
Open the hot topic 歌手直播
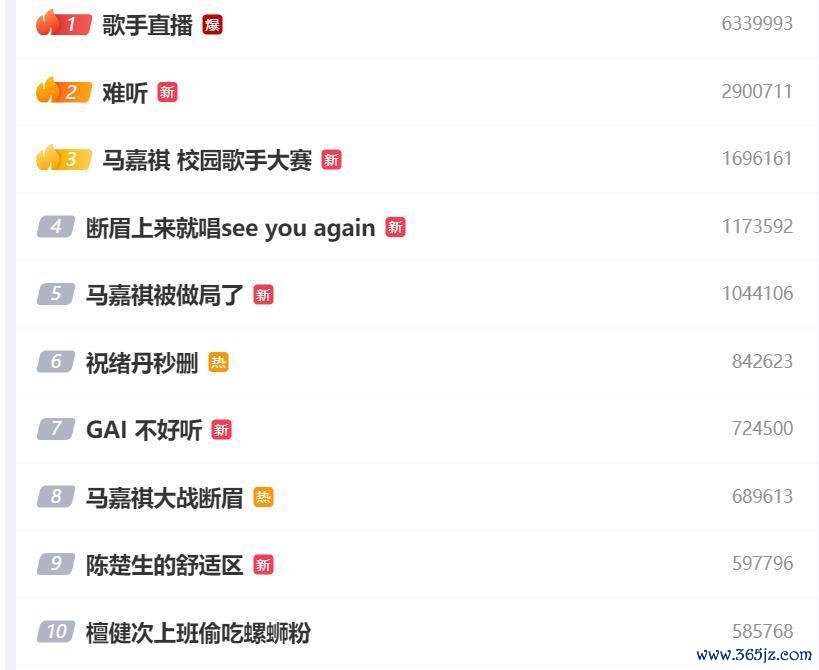tap(147, 25)
